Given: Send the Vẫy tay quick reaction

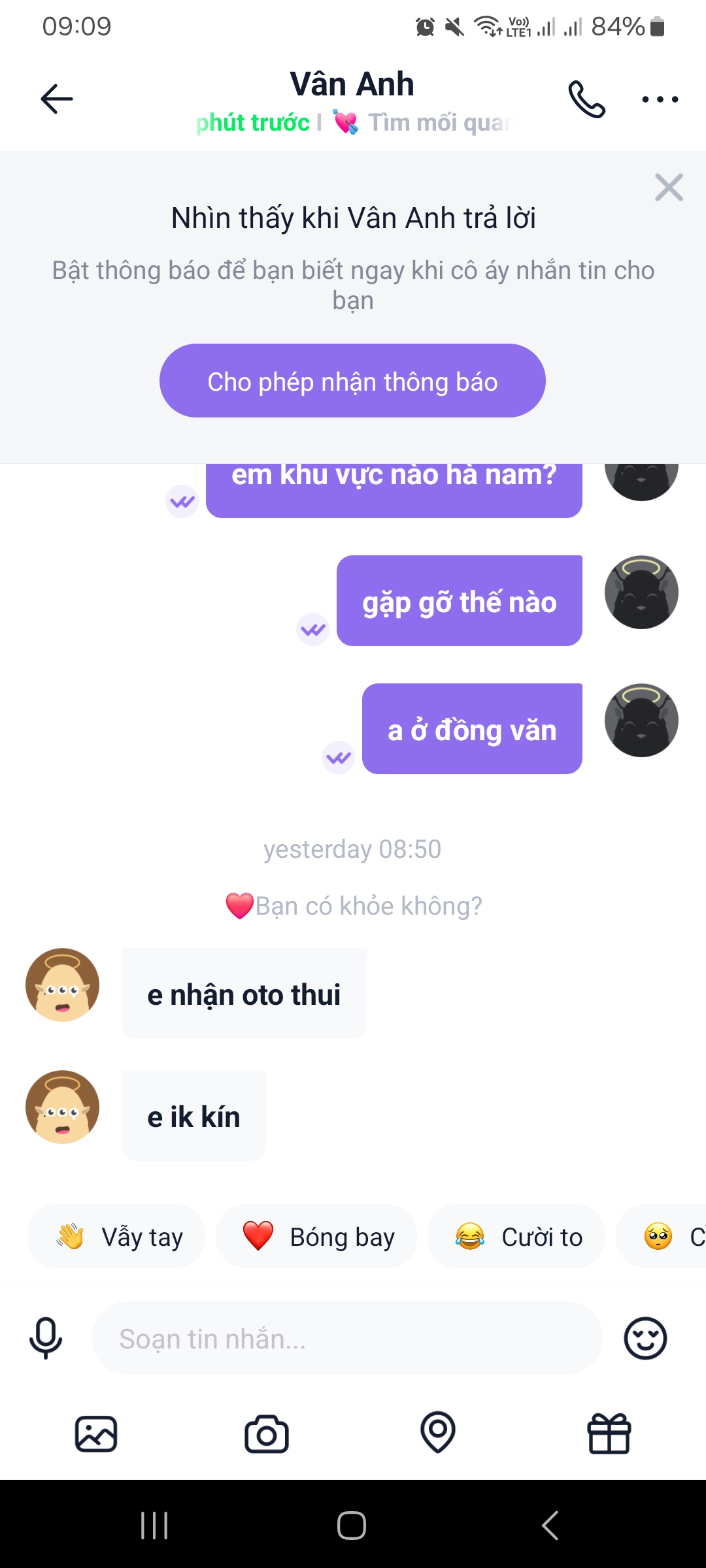Looking at the screenshot, I should pos(116,1237).
